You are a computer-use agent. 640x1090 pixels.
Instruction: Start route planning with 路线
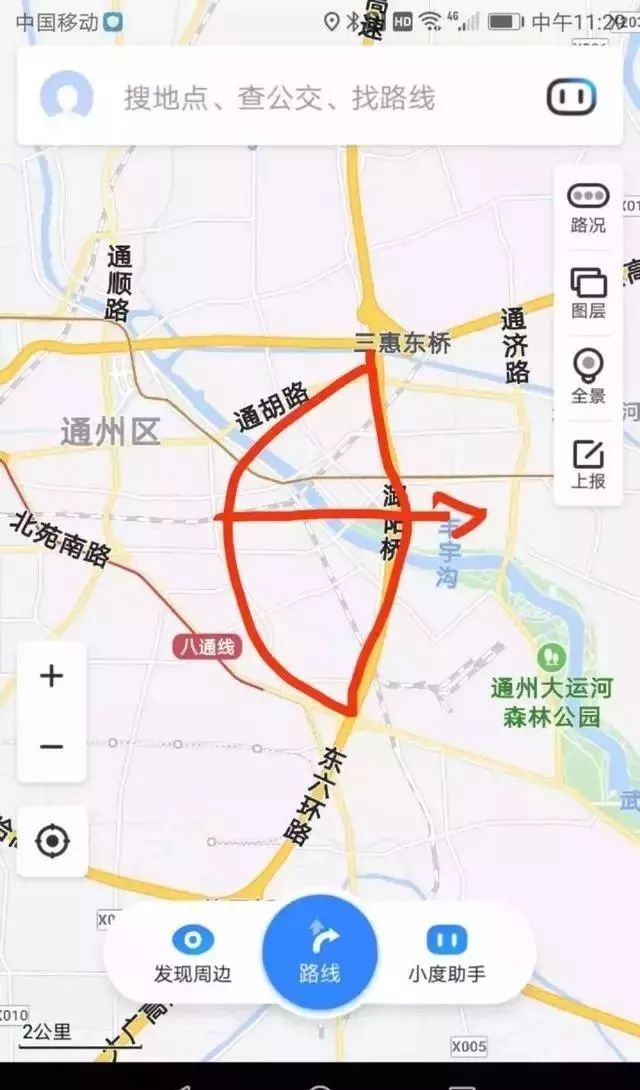tap(320, 951)
